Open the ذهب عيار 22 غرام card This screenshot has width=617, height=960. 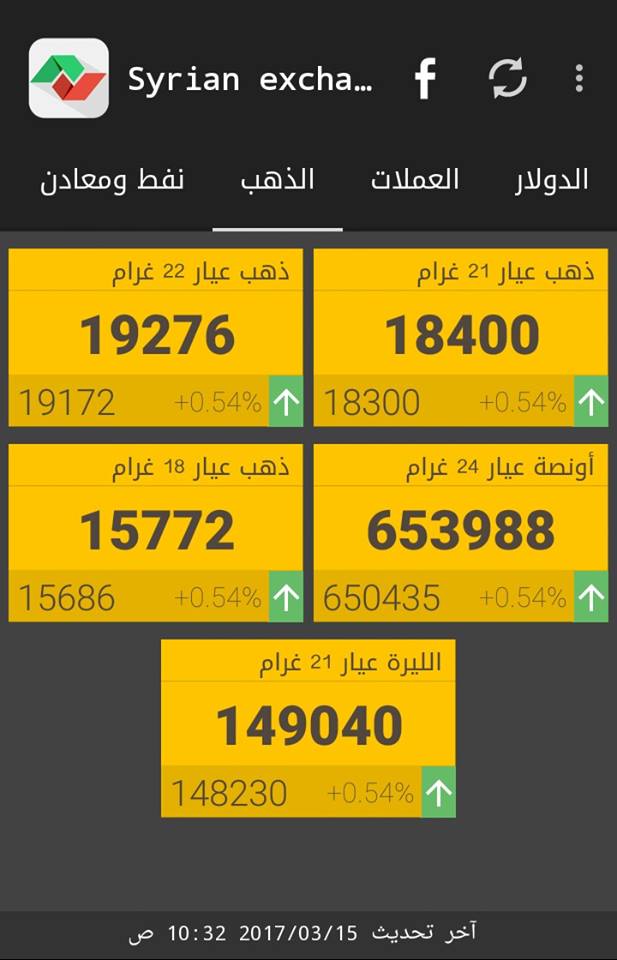[156, 337]
